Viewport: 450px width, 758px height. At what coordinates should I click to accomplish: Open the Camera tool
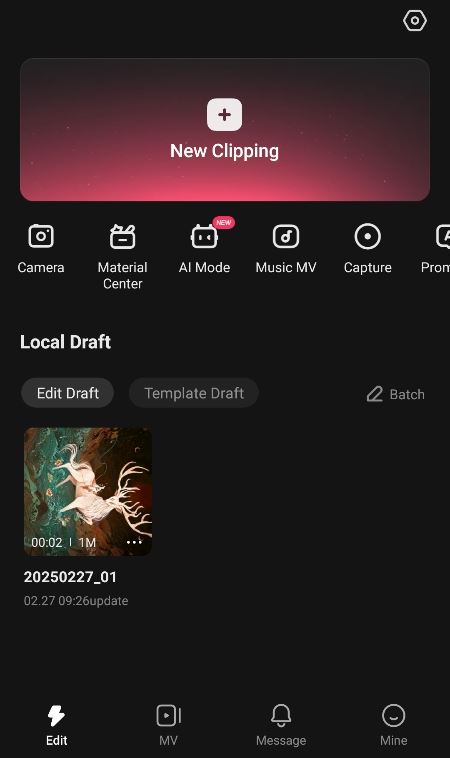[41, 249]
